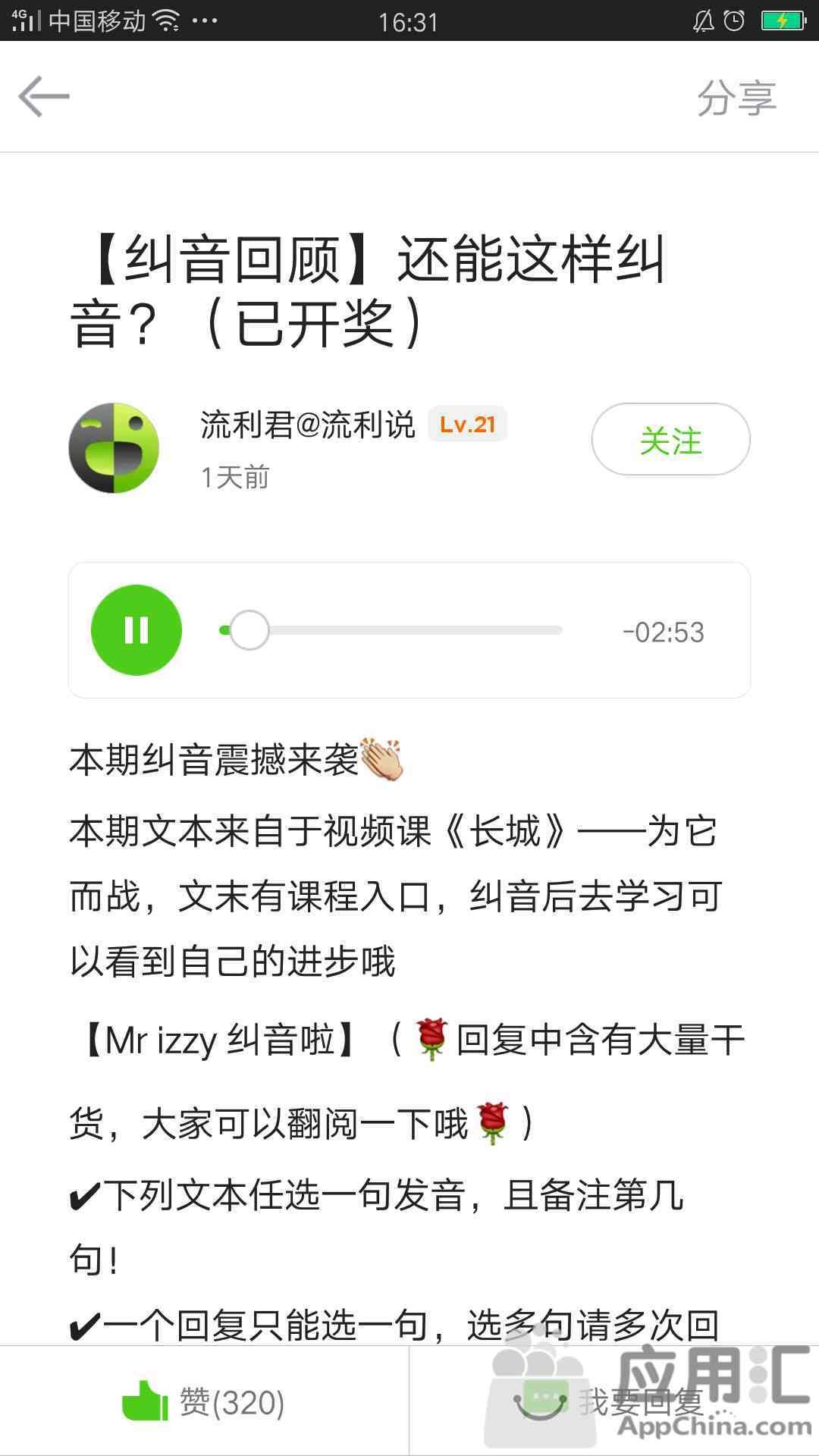819x1456 pixels.
Task: Tap 分享 to share this post
Action: pyautogui.click(x=736, y=98)
